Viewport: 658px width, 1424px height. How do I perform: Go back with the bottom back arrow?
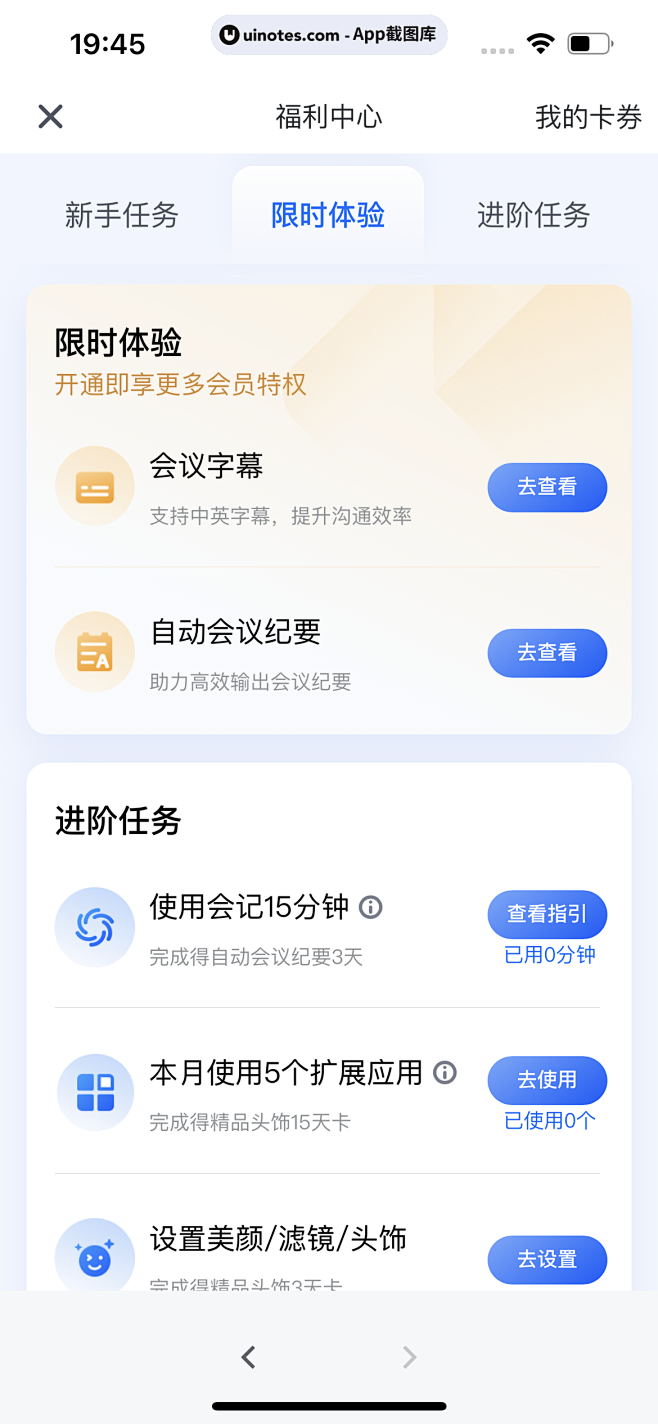click(249, 1357)
